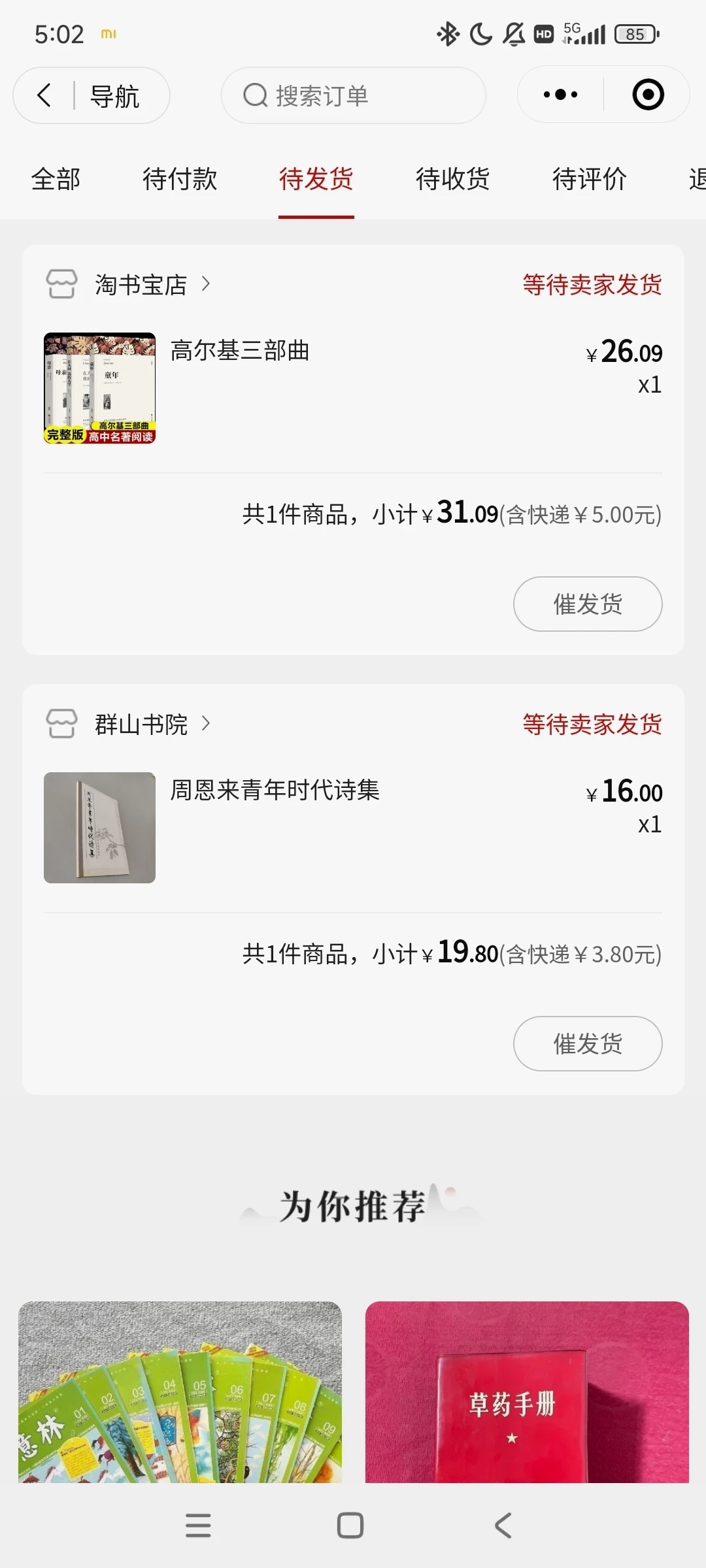
Task: Open the 周恩来青年时代诗集 order details
Action: (x=275, y=791)
